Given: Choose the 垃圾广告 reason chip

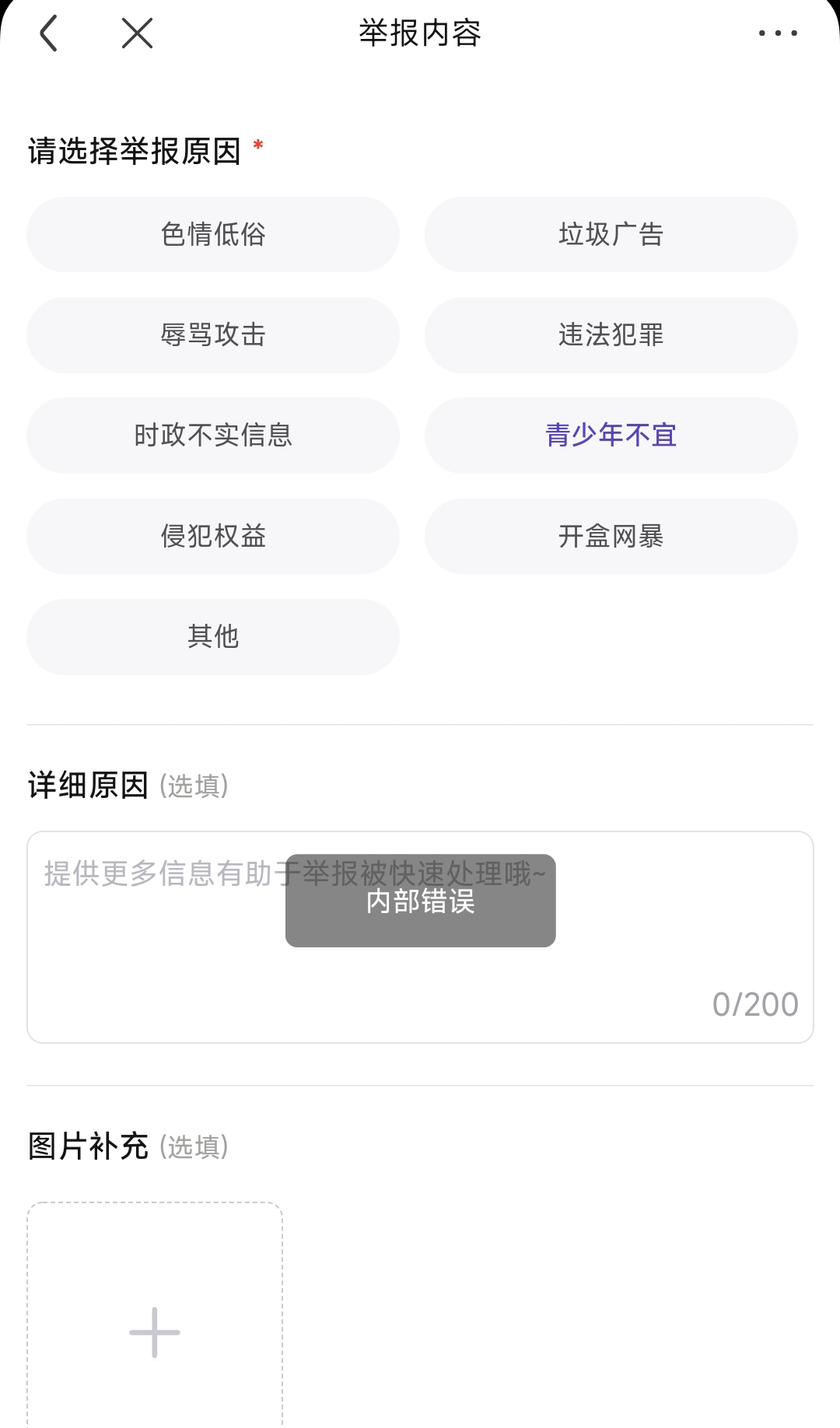Looking at the screenshot, I should click(611, 234).
